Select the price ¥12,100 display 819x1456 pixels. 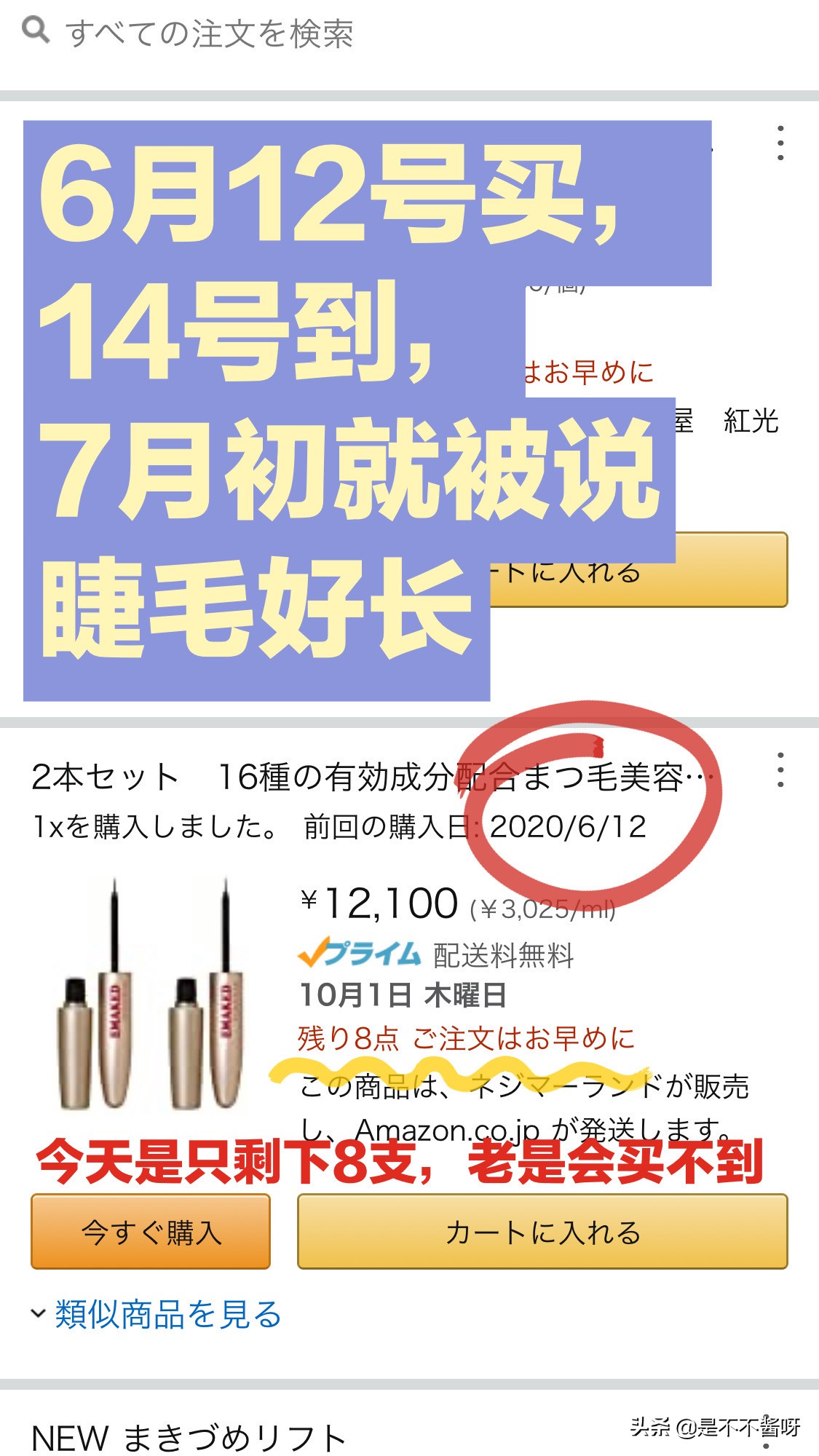pos(379,903)
